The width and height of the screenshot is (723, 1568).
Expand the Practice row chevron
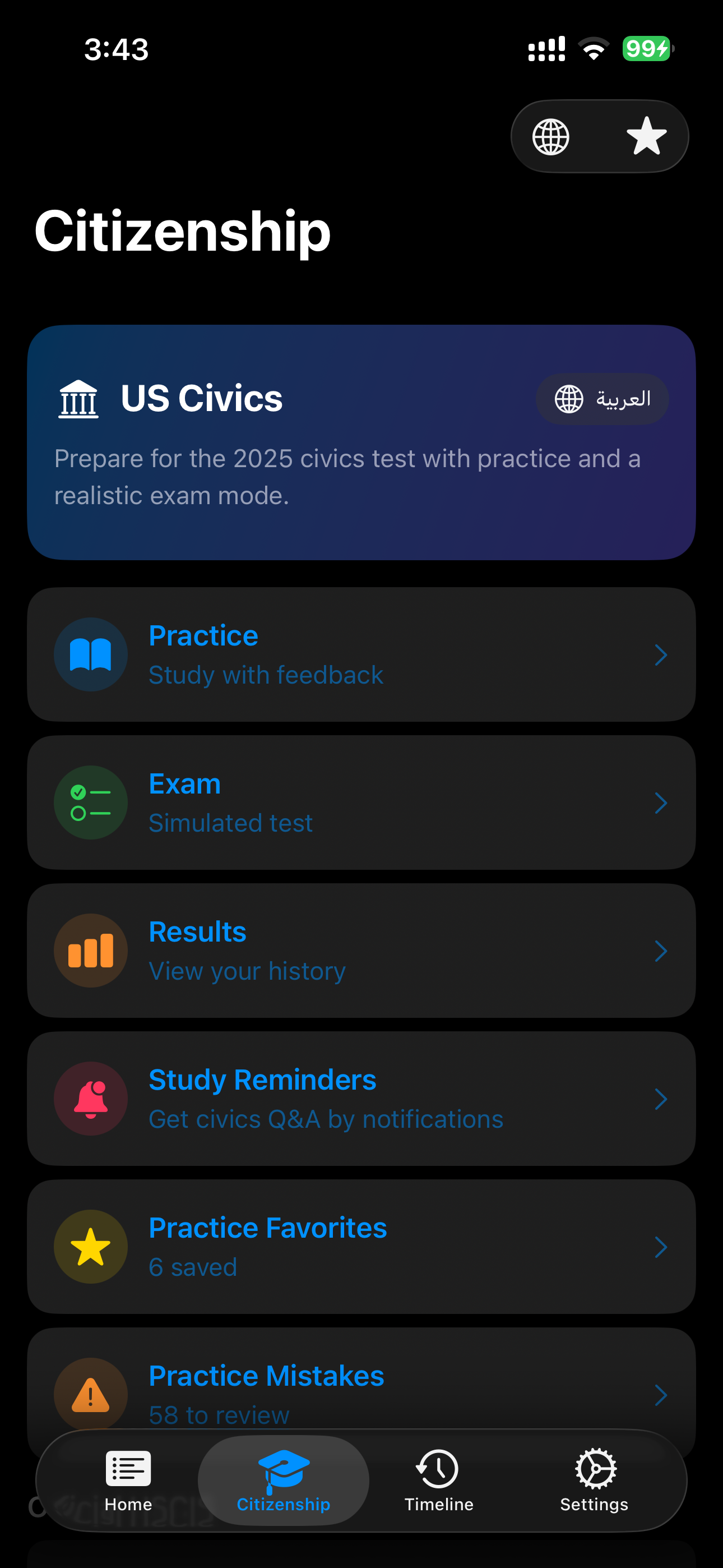pyautogui.click(x=662, y=654)
